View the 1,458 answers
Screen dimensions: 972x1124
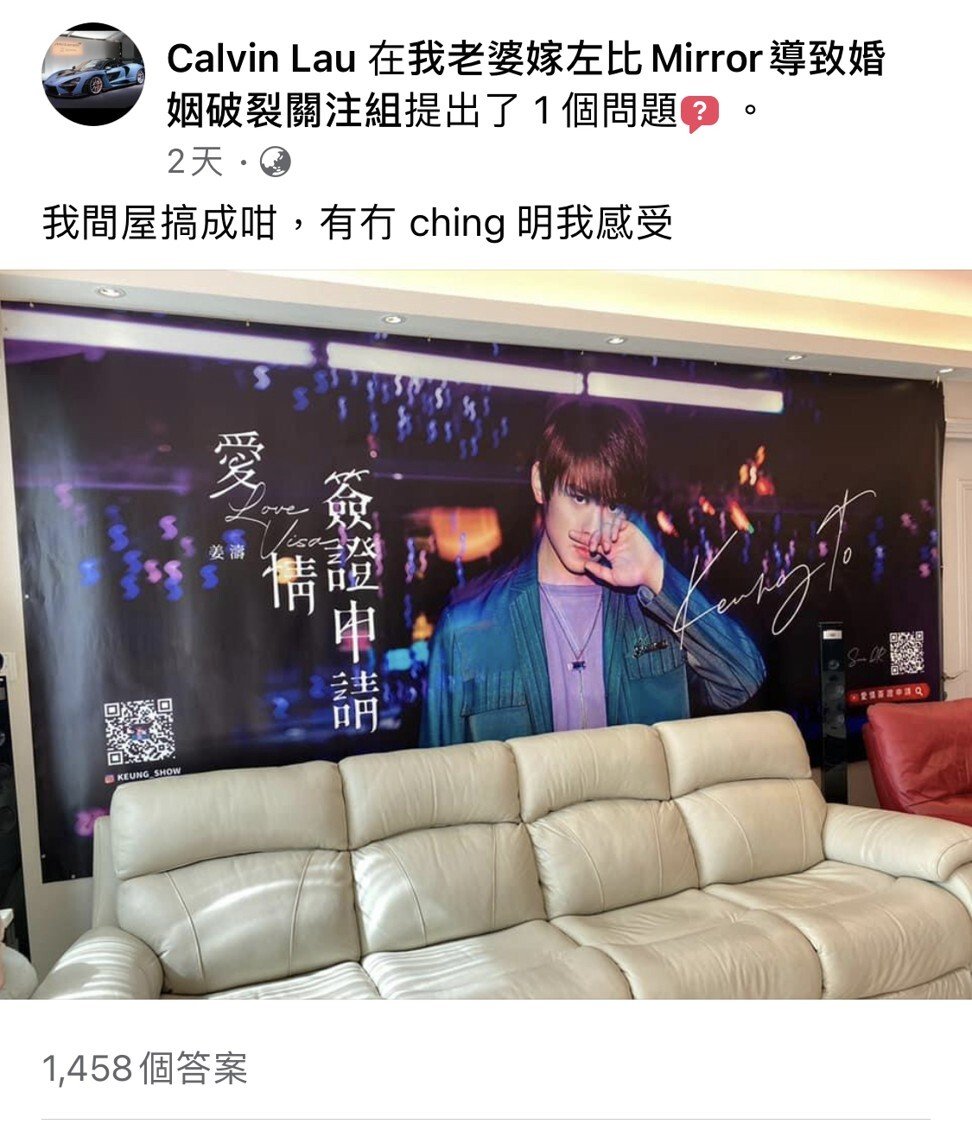coord(144,1069)
